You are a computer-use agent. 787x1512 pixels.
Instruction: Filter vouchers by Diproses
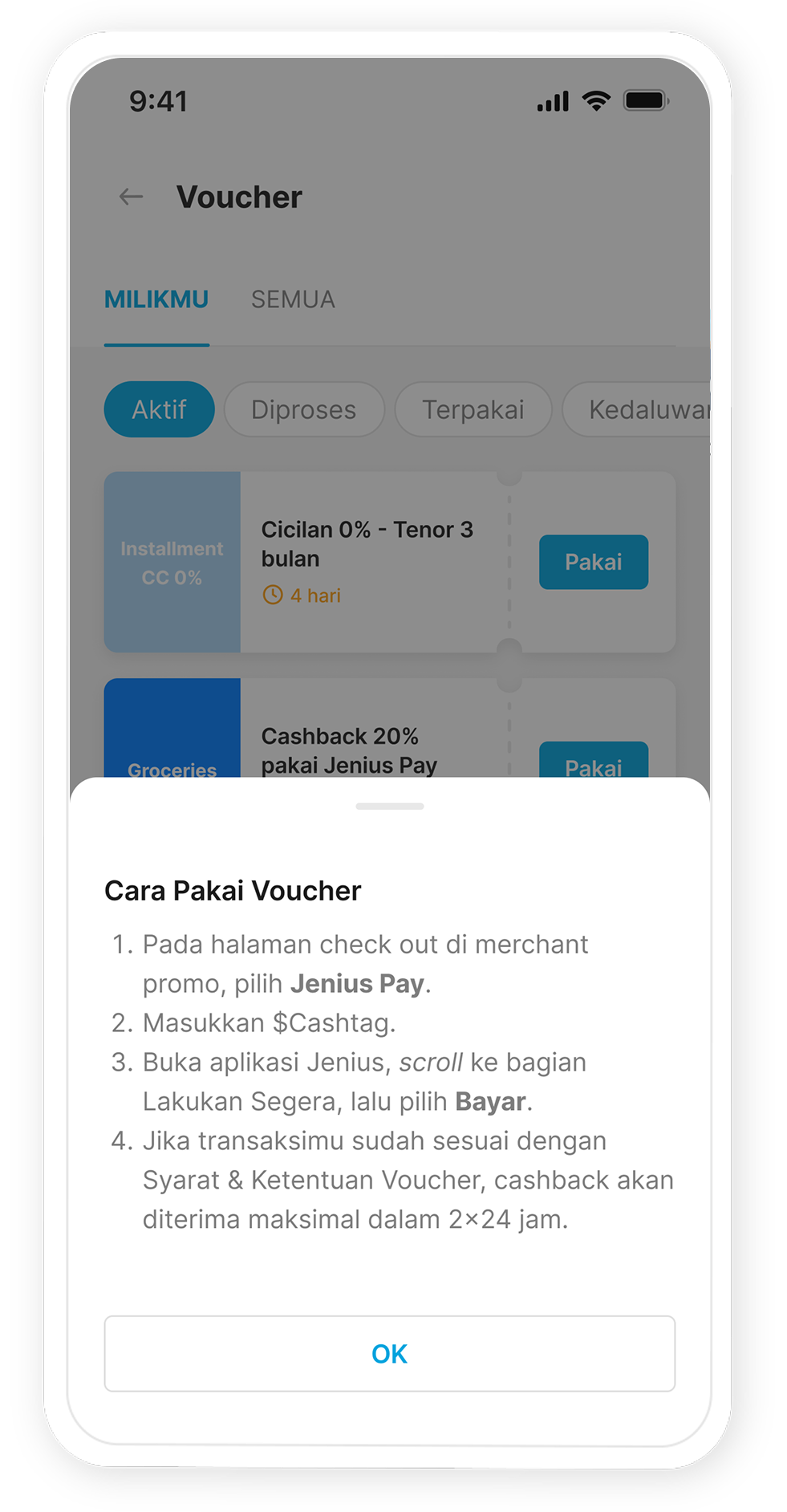[x=303, y=409]
